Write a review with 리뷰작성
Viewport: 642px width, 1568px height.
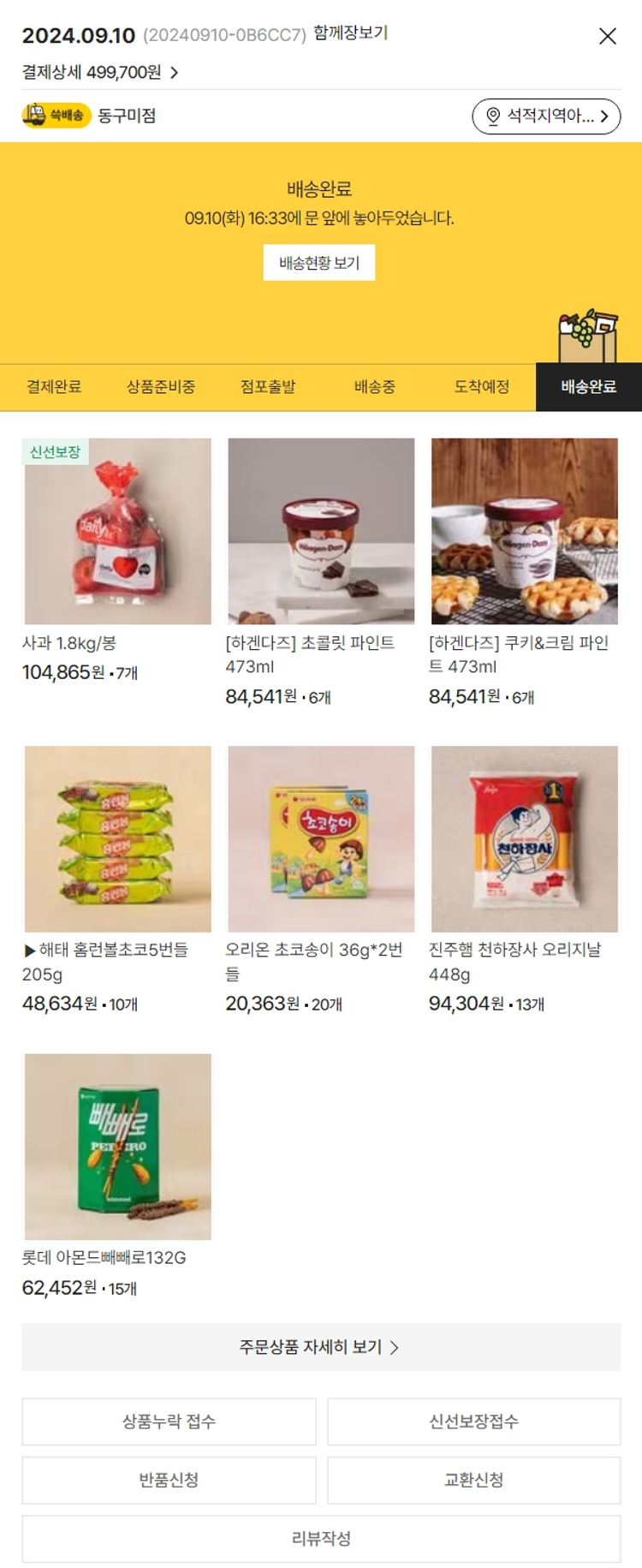coord(320,1538)
